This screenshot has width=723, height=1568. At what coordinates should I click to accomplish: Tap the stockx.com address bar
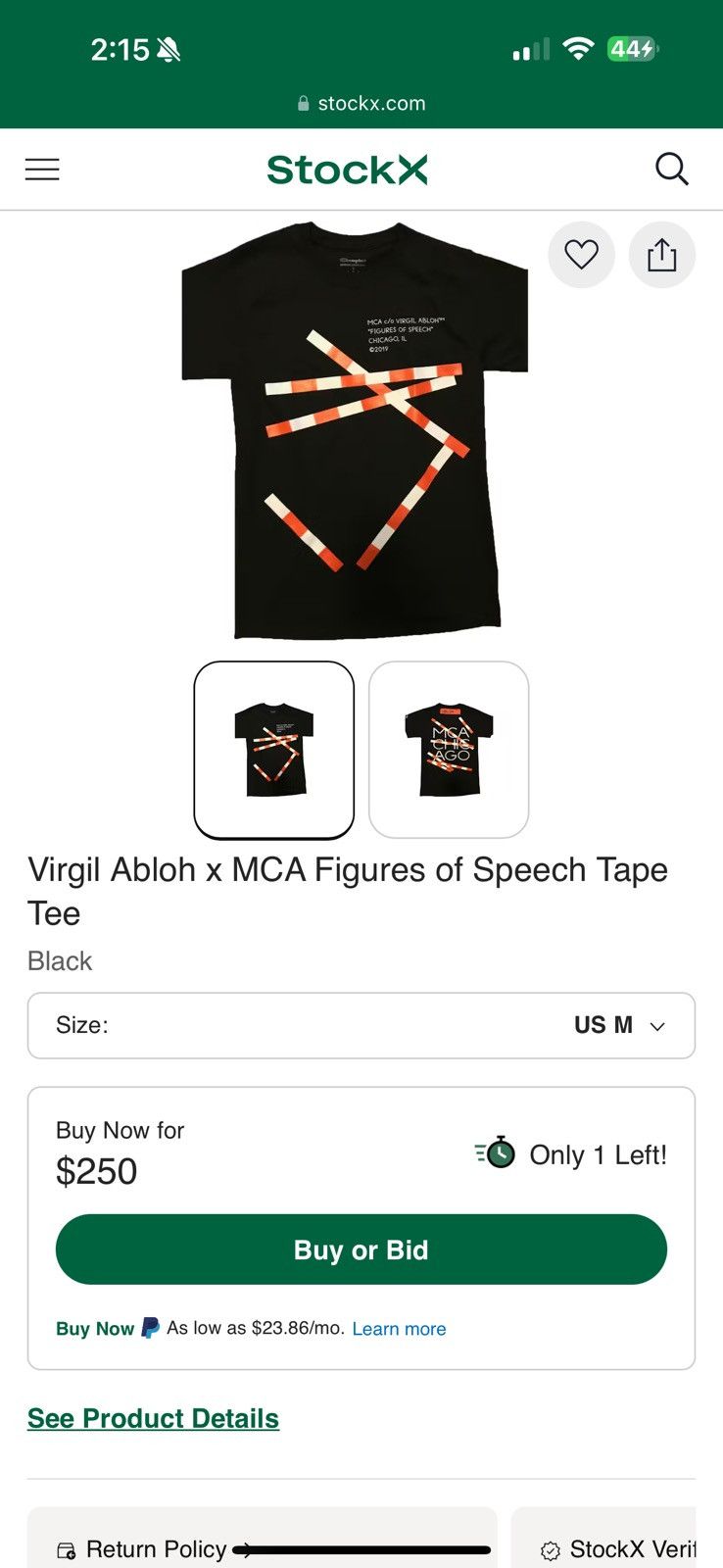361,103
